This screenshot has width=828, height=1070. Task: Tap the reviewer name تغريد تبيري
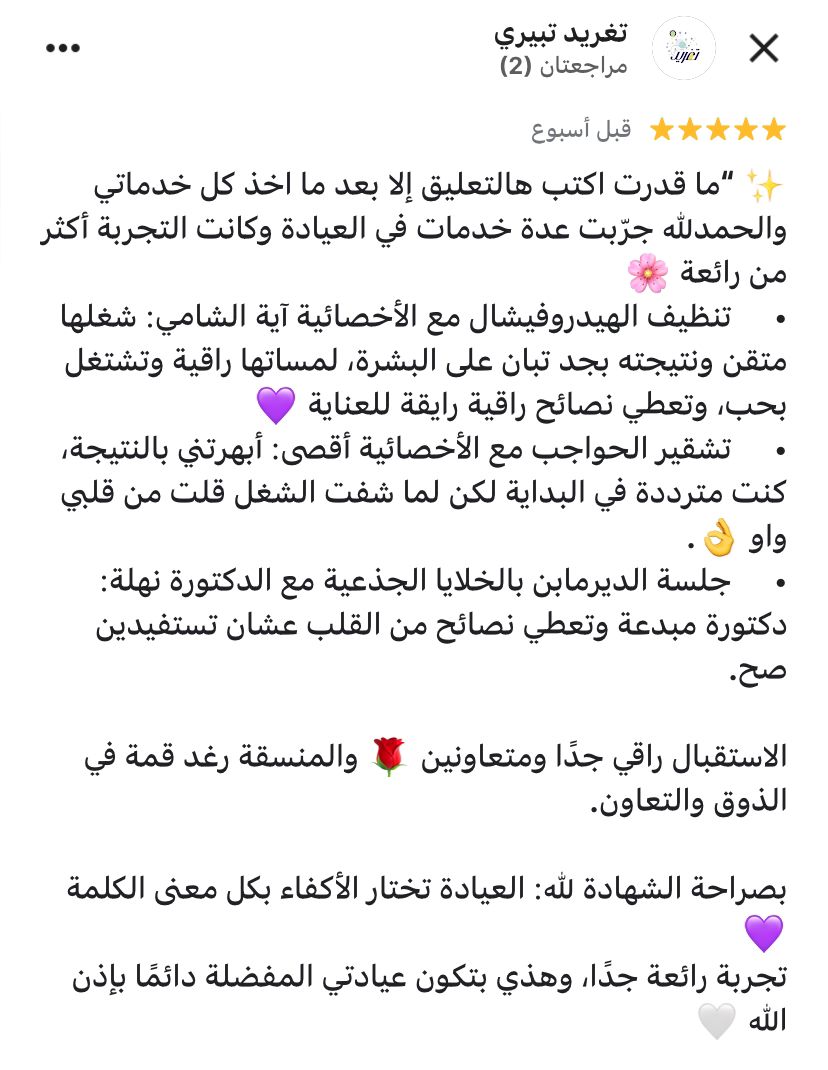coord(560,33)
